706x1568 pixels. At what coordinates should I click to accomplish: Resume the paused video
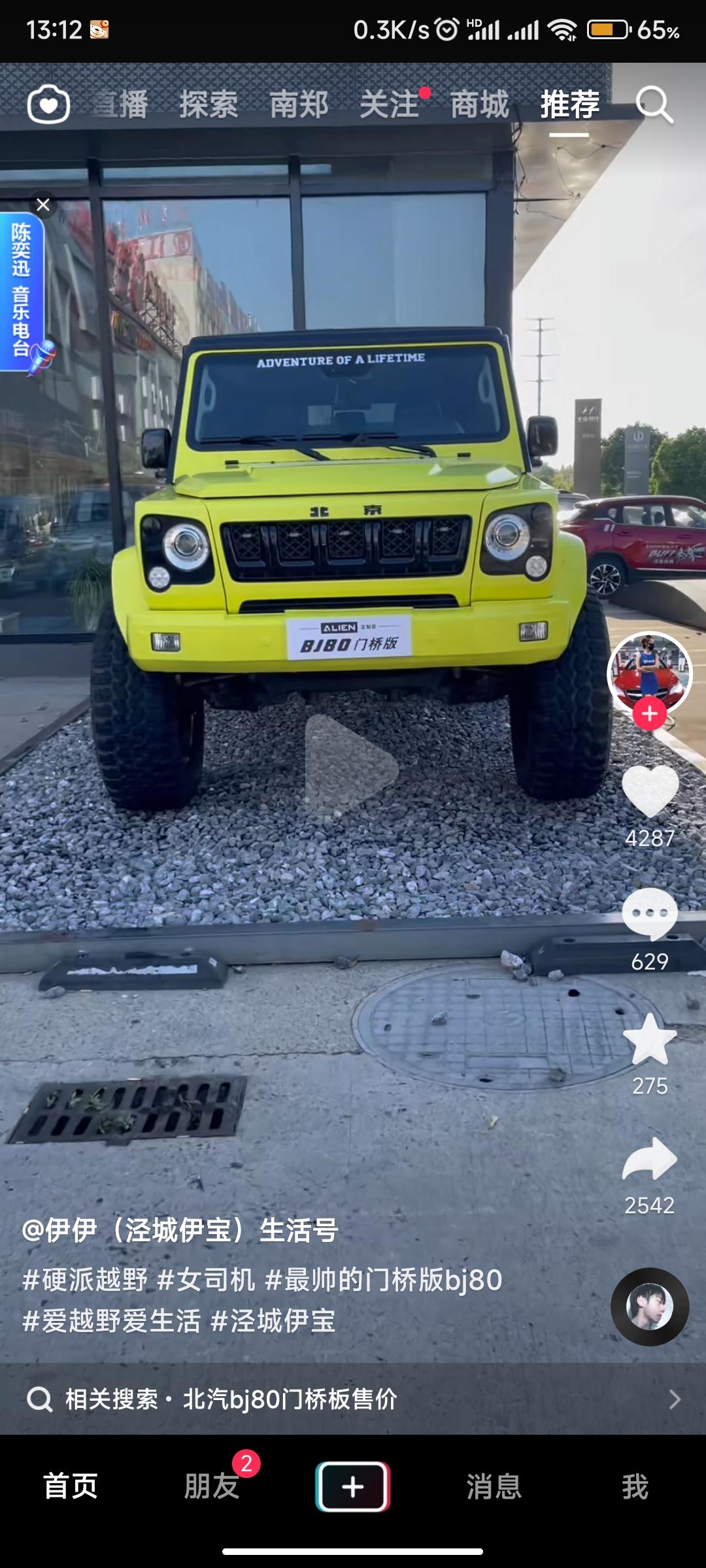pos(352,766)
